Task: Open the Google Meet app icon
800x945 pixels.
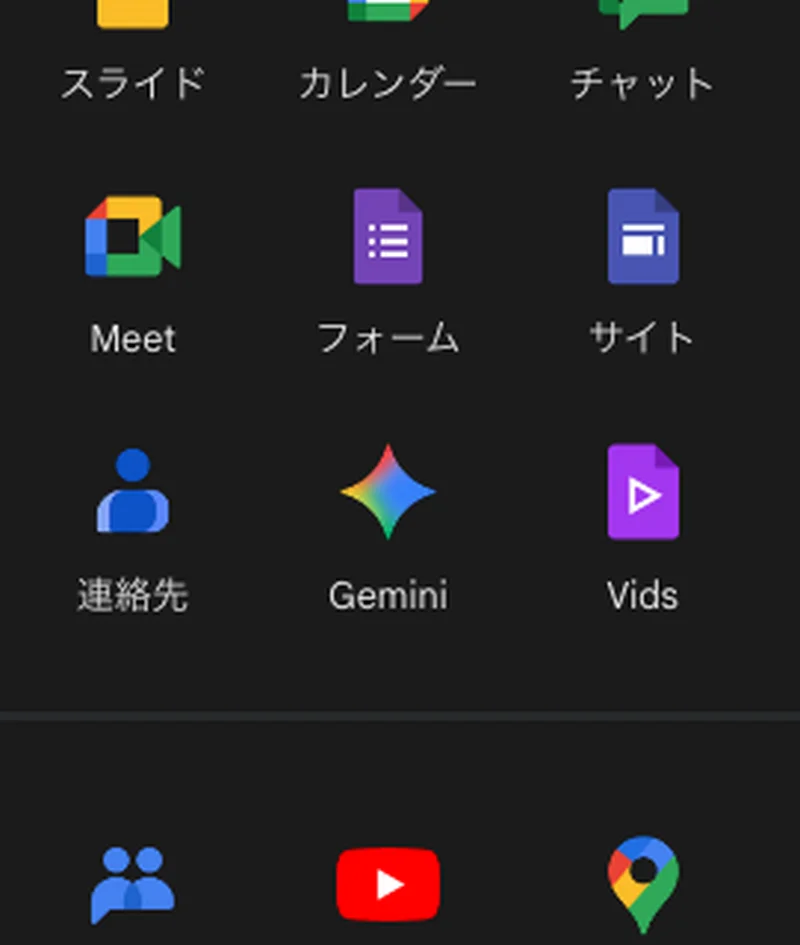Action: [x=131, y=236]
